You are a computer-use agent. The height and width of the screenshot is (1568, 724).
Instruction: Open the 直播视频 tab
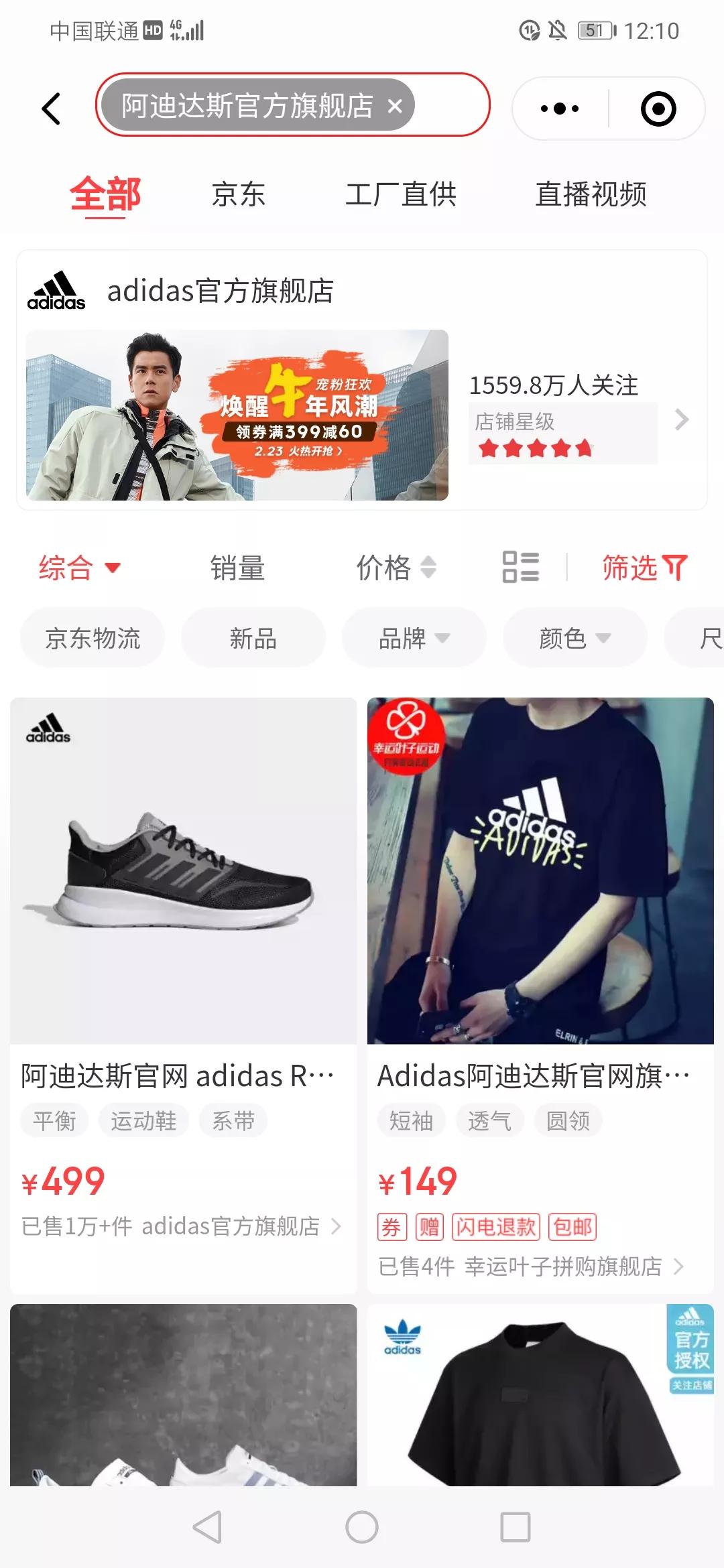click(x=591, y=195)
